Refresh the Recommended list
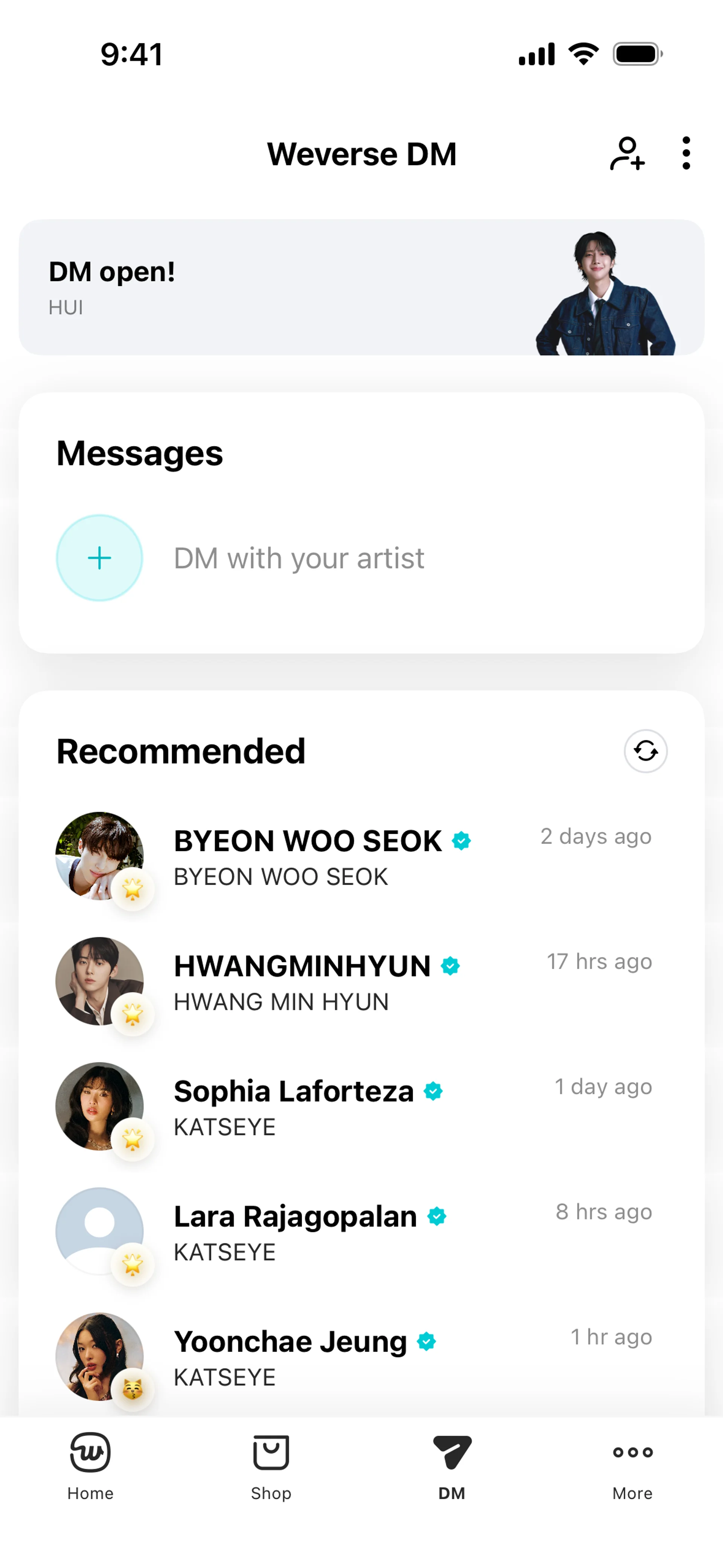The width and height of the screenshot is (723, 1568). pyautogui.click(x=645, y=751)
